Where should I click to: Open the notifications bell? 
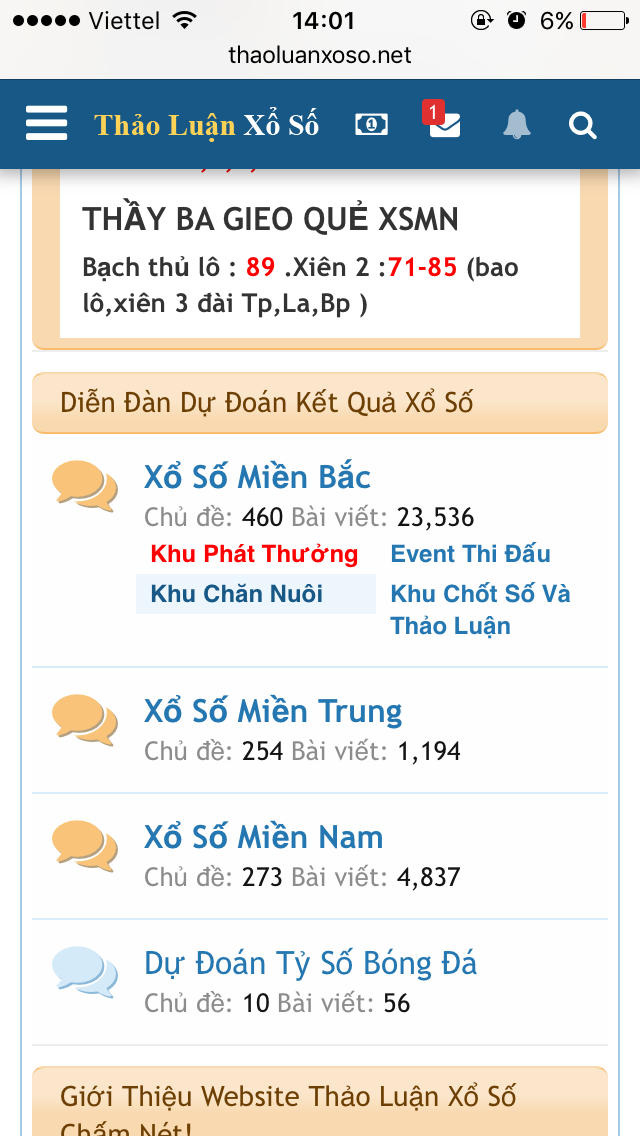coord(516,125)
